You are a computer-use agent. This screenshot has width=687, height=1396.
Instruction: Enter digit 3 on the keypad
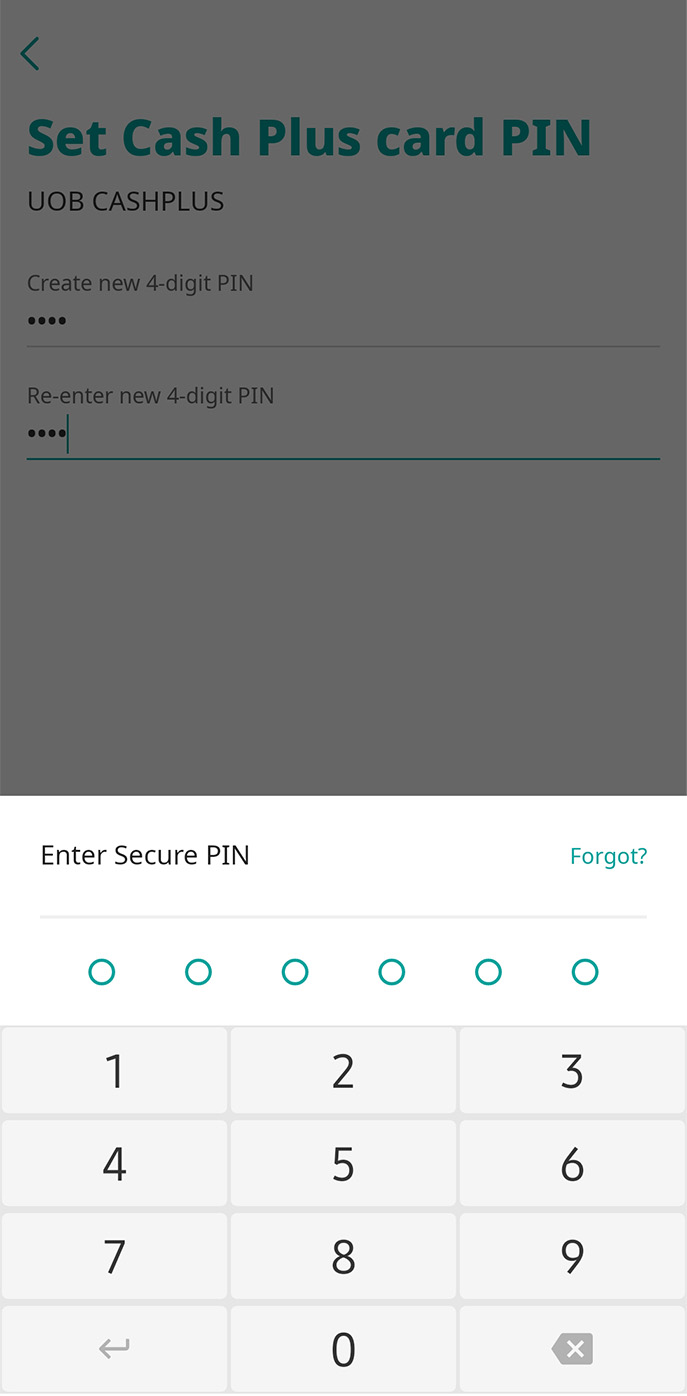[x=572, y=1071]
